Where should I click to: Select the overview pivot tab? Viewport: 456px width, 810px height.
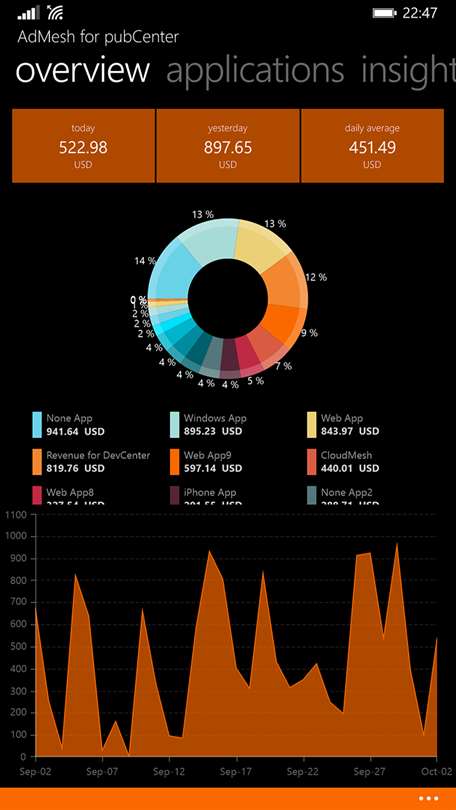(x=83, y=70)
